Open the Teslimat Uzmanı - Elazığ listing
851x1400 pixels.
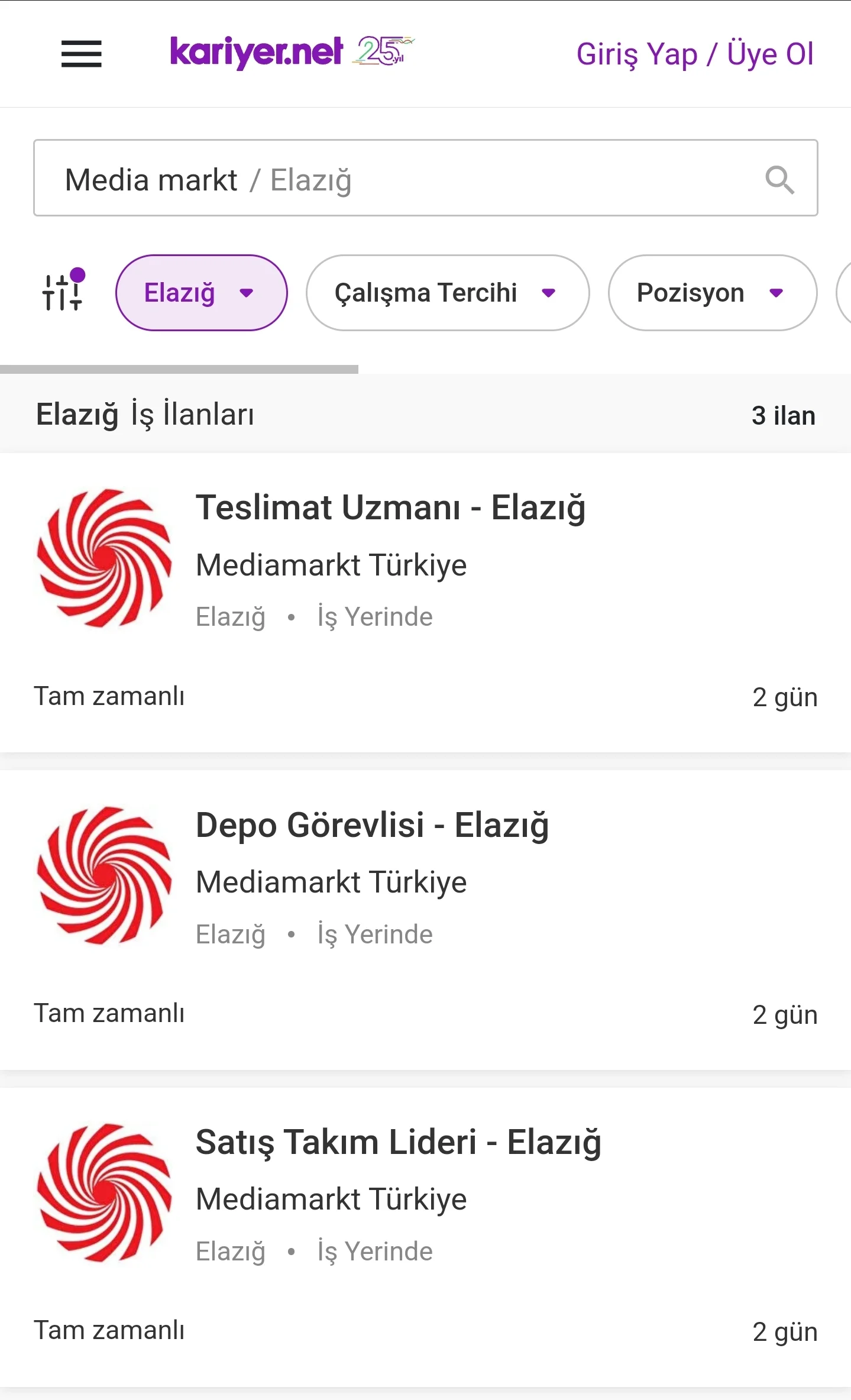390,508
